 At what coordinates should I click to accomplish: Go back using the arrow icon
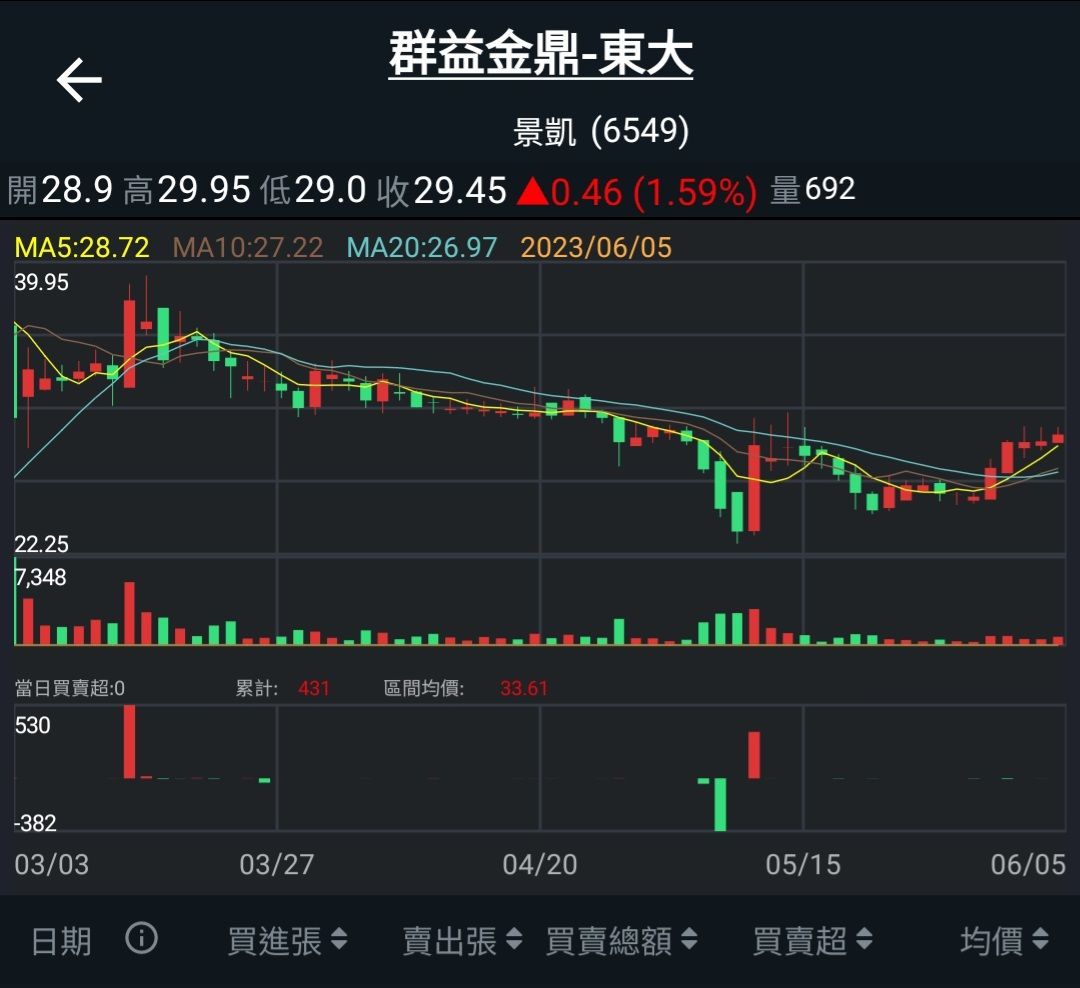coord(79,80)
